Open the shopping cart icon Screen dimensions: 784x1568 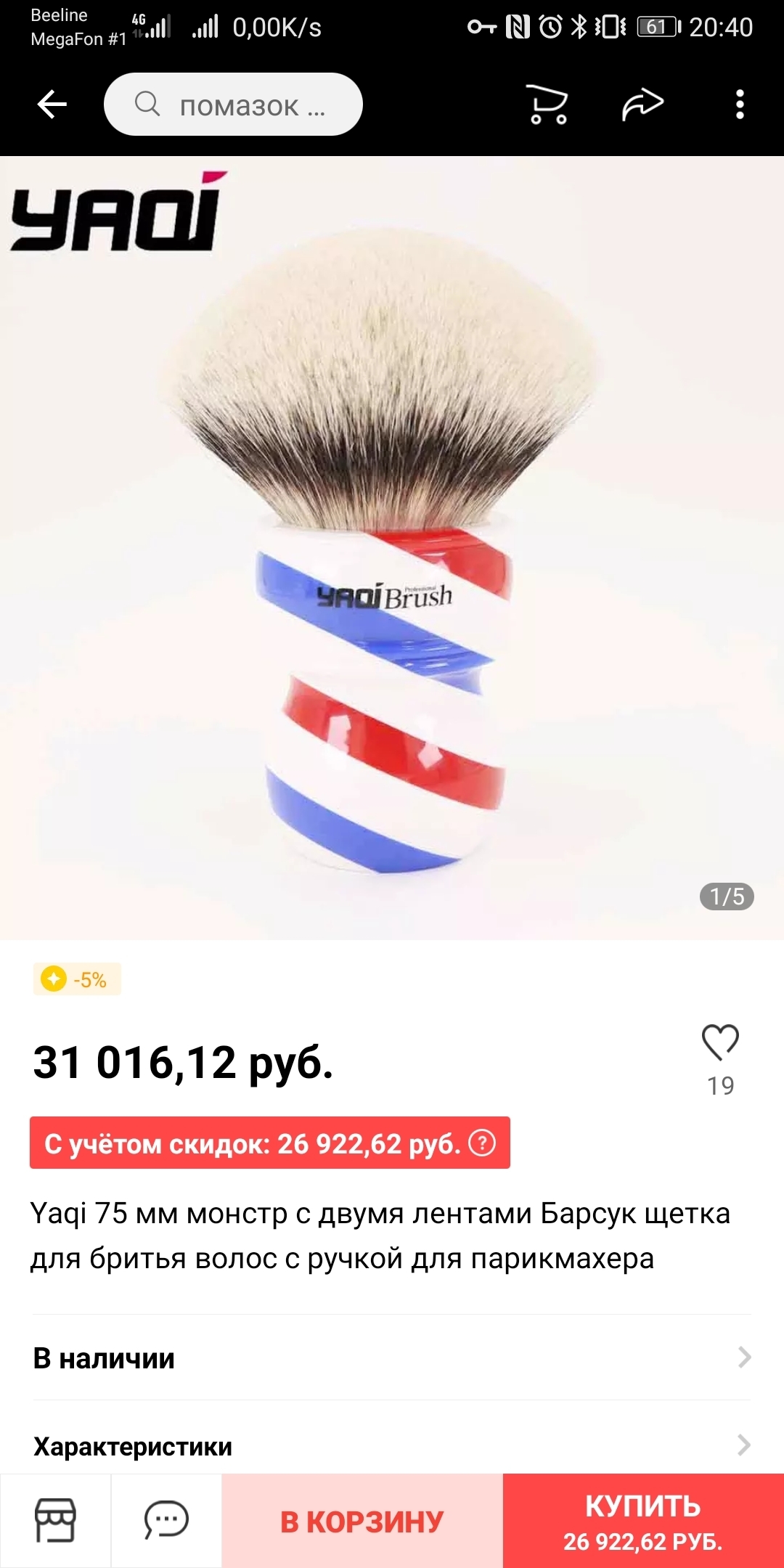pos(547,105)
